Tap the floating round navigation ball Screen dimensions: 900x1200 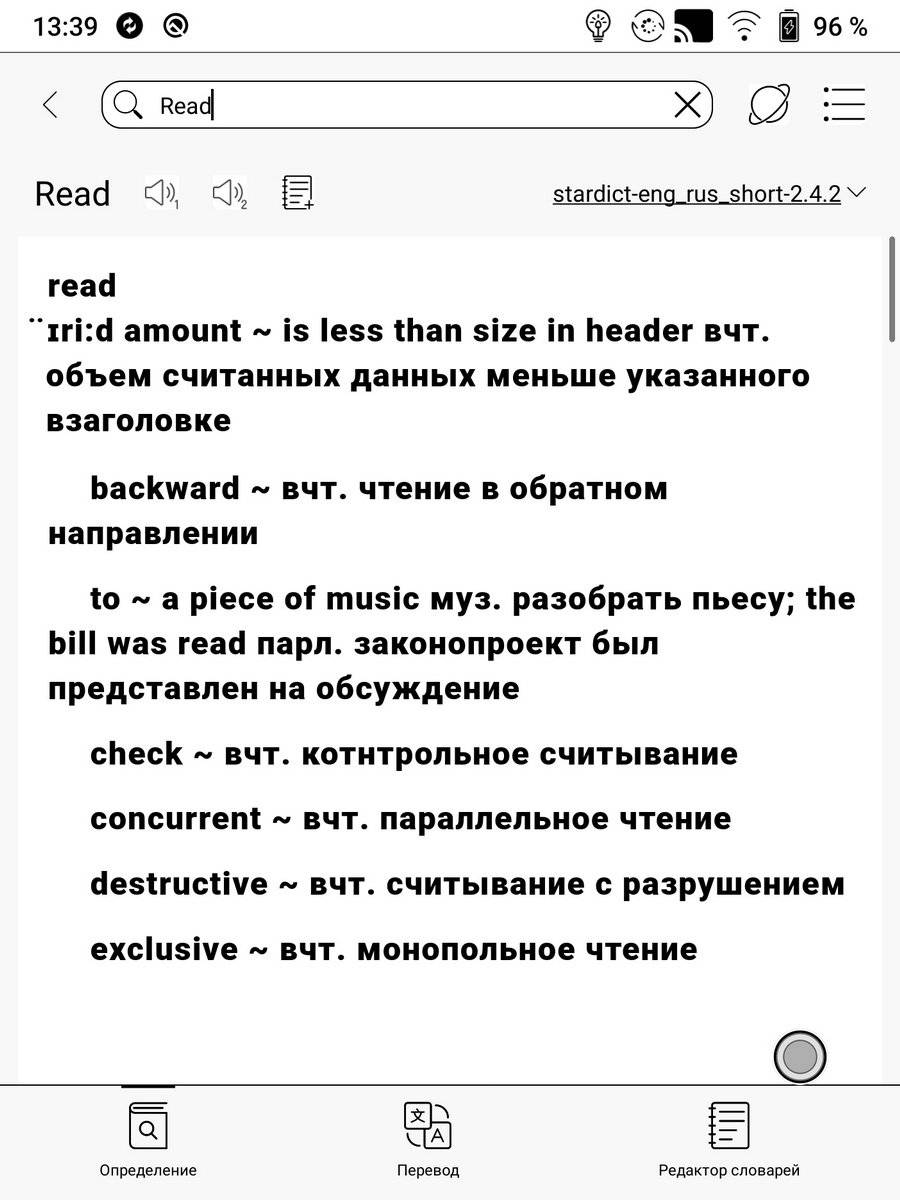[x=800, y=1056]
